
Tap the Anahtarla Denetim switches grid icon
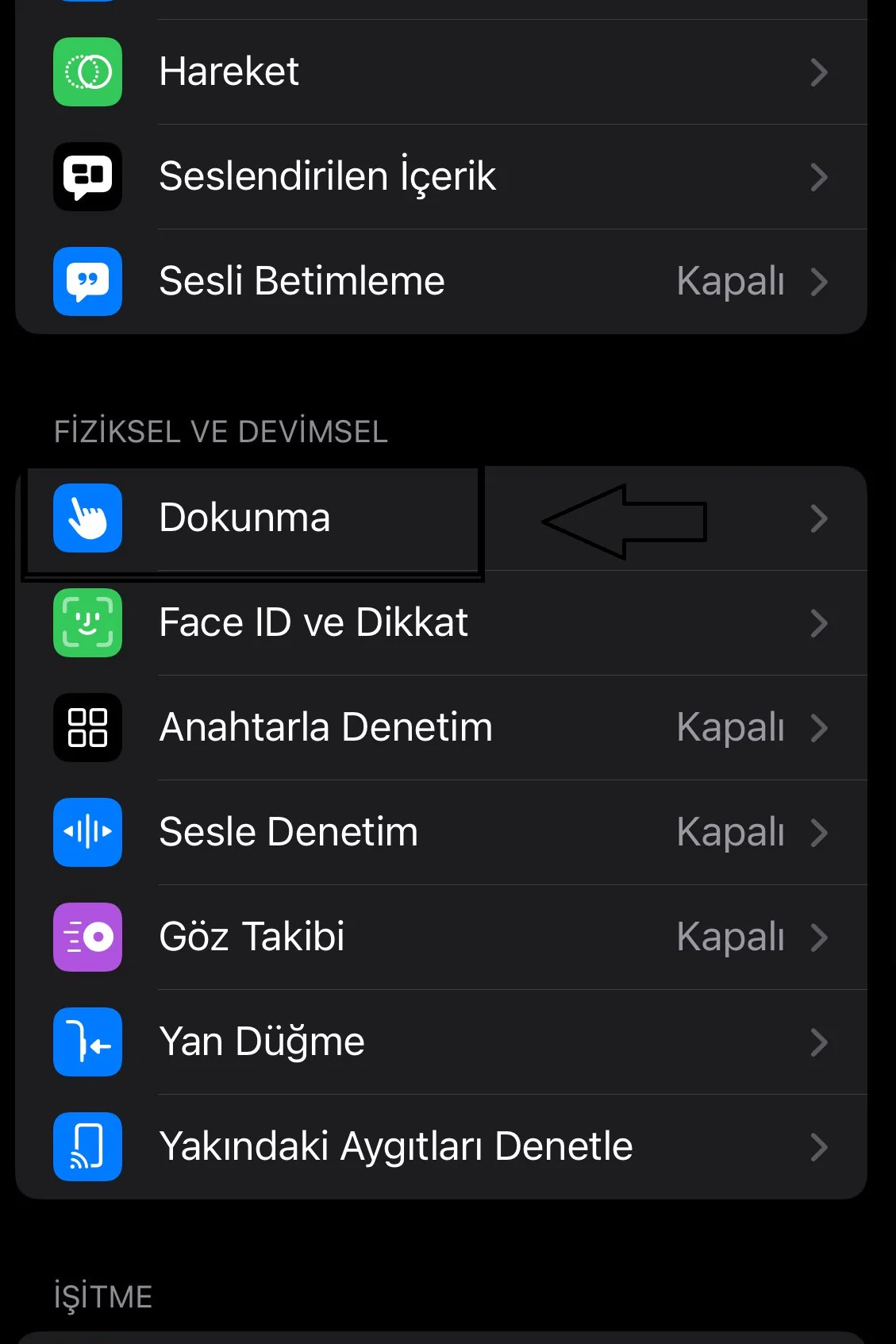pyautogui.click(x=87, y=729)
